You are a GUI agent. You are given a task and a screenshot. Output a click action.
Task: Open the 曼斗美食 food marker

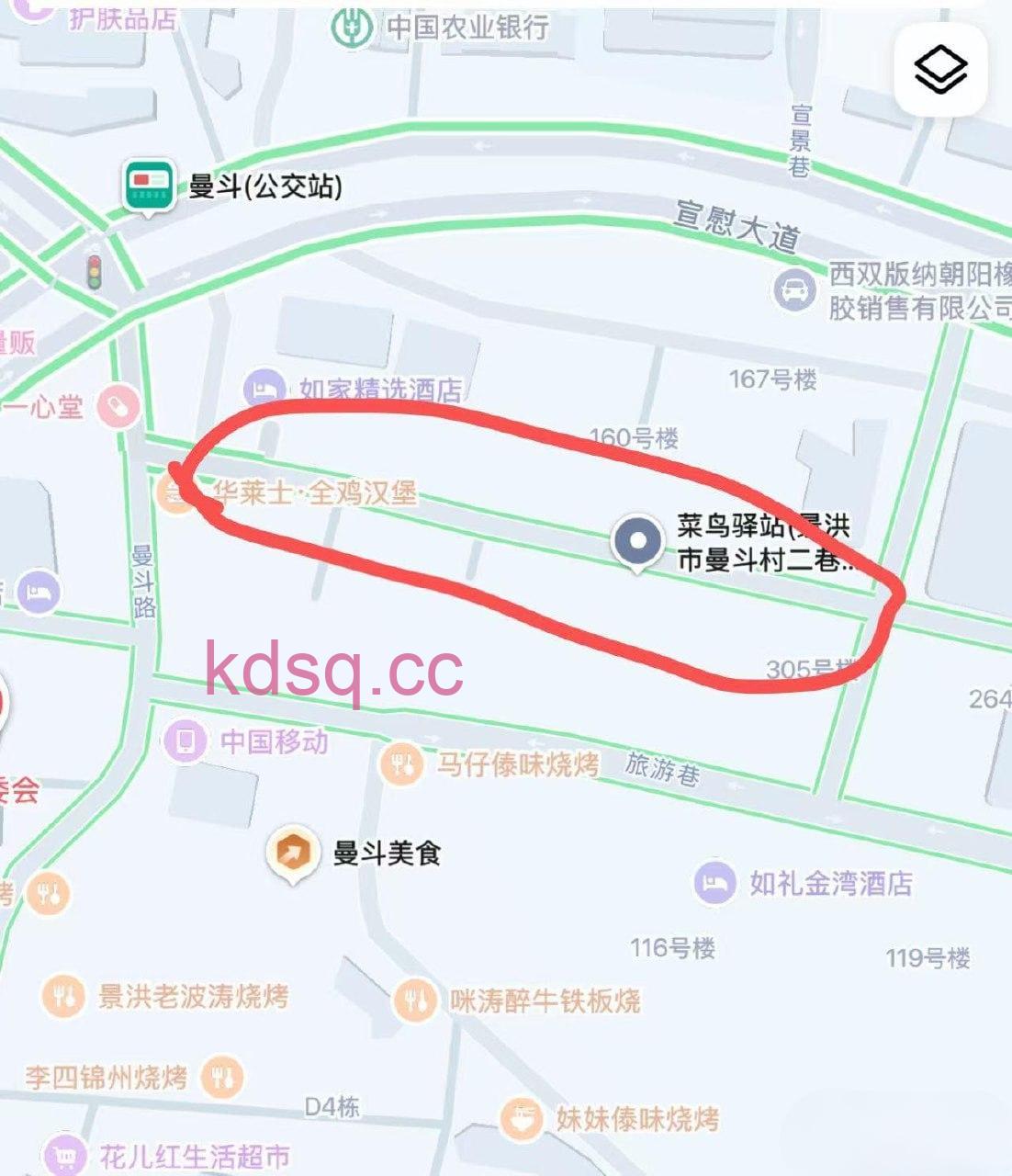tap(293, 854)
